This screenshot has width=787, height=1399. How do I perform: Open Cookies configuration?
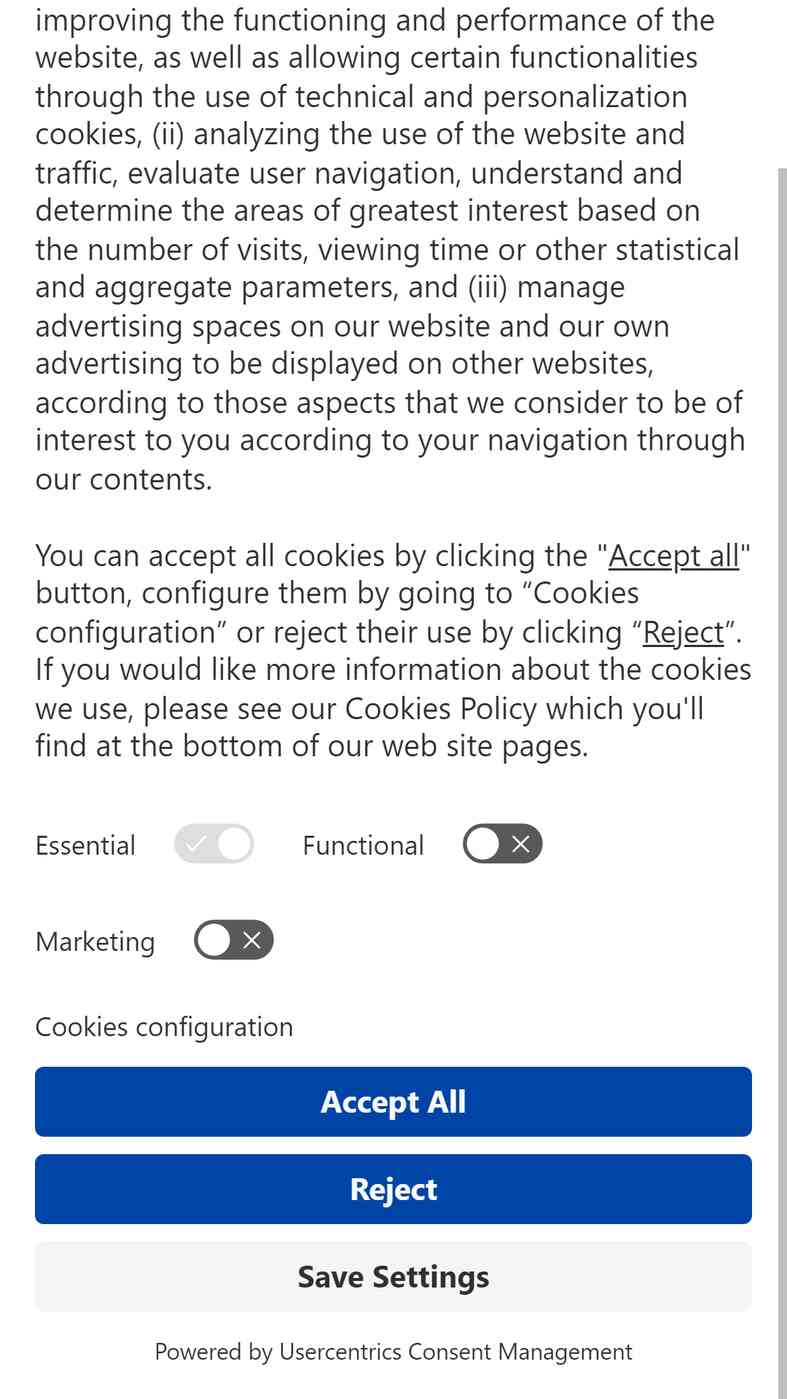point(164,1027)
